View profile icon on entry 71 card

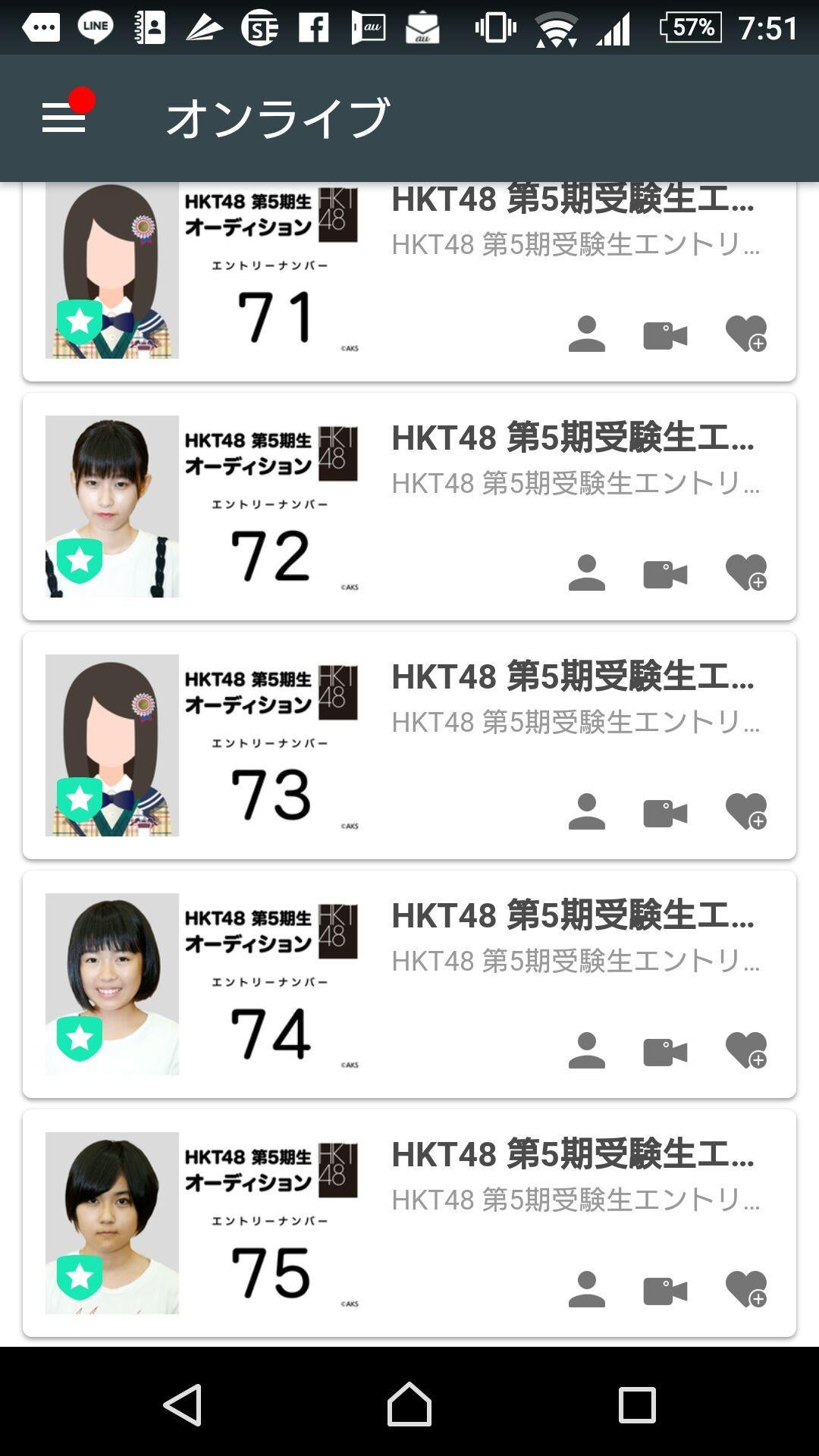click(x=587, y=334)
